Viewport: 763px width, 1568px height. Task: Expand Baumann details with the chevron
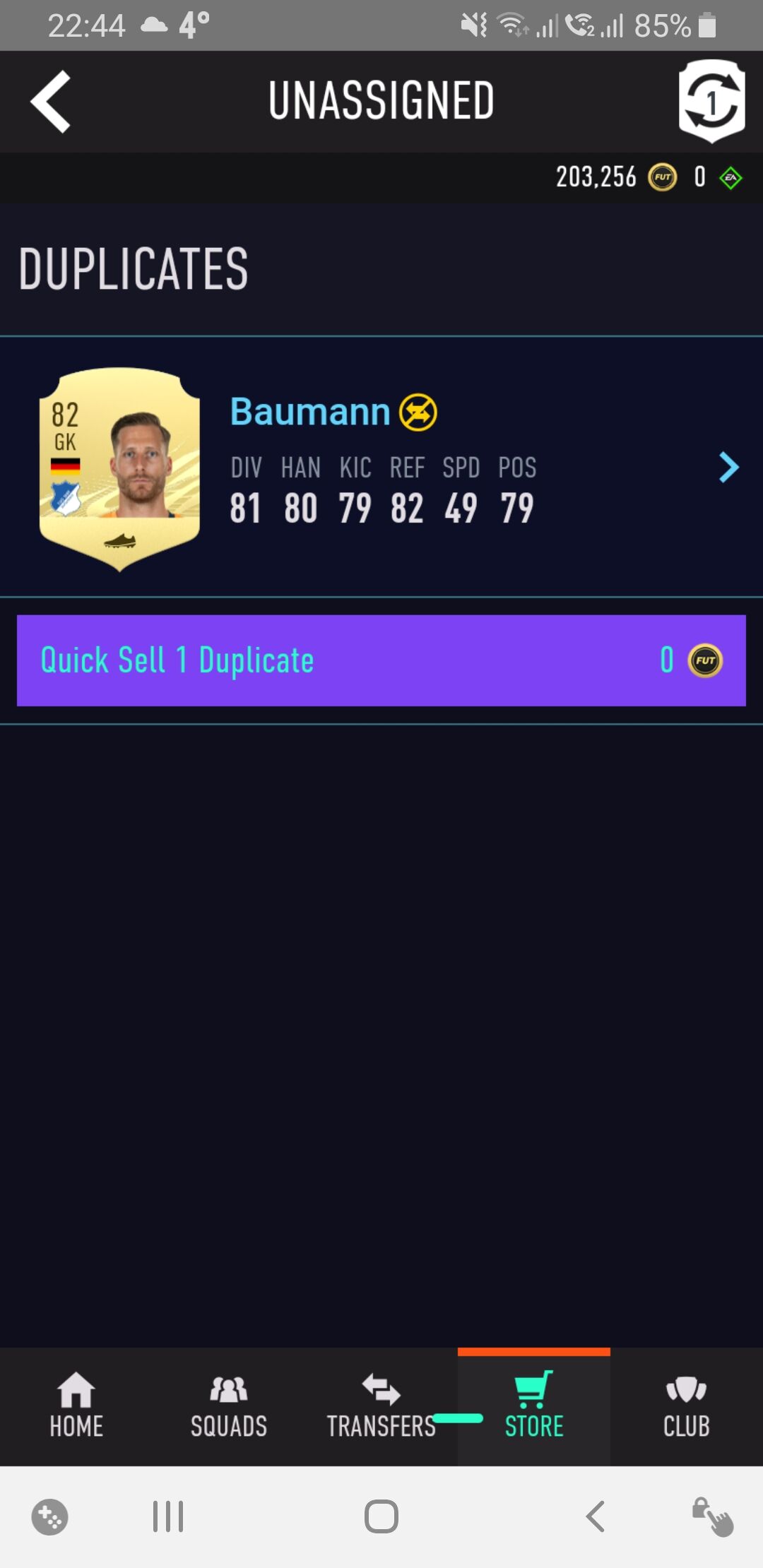coord(728,468)
